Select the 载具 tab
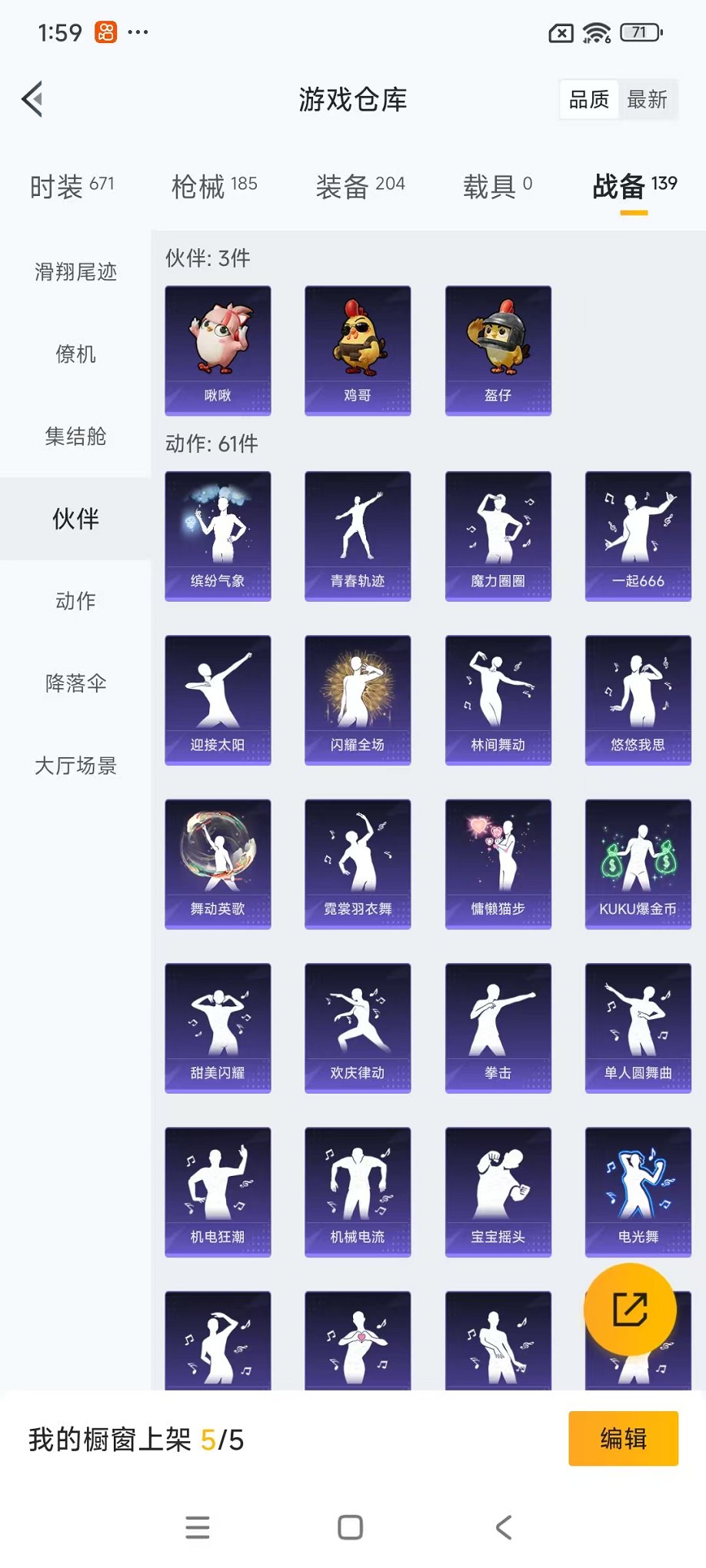 pos(497,186)
